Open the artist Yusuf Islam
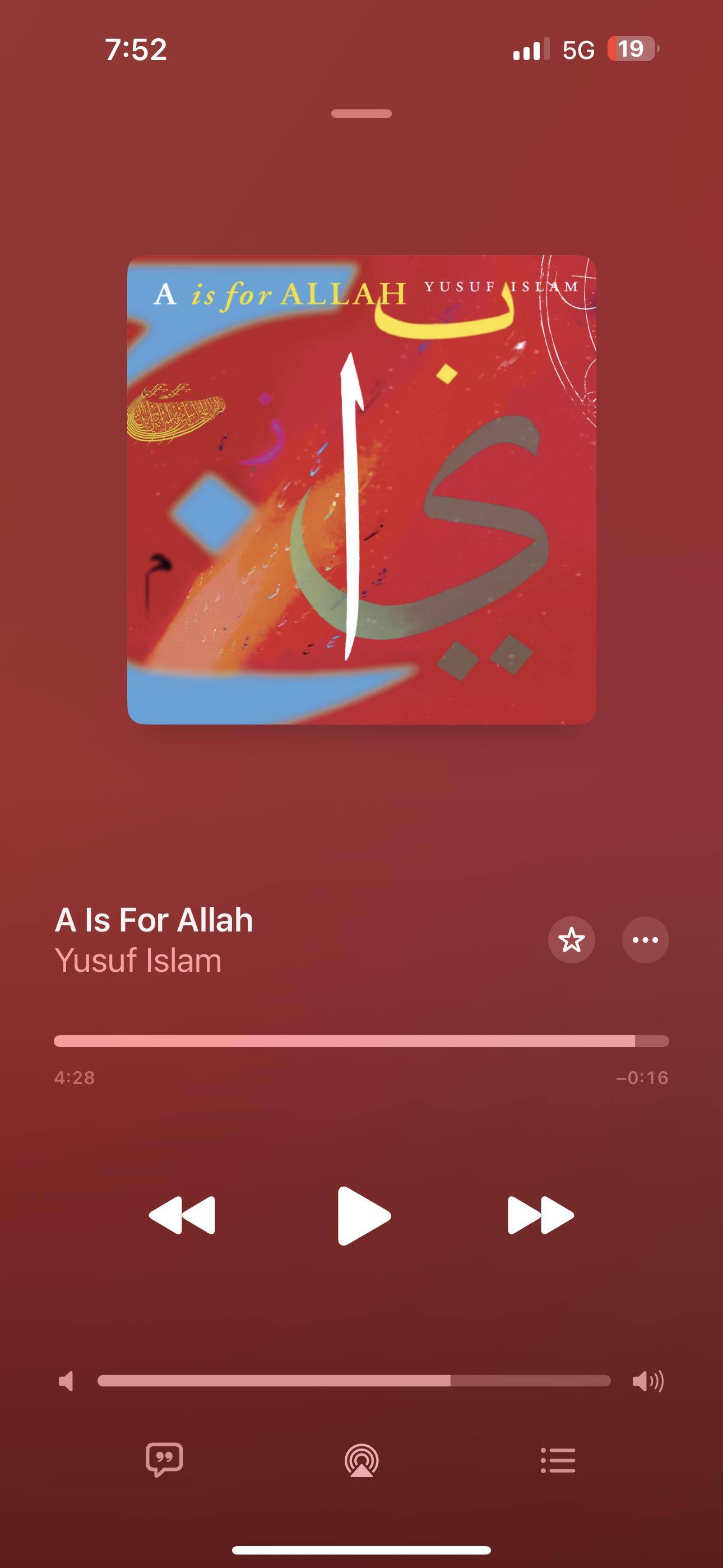The image size is (723, 1568). pos(138,961)
